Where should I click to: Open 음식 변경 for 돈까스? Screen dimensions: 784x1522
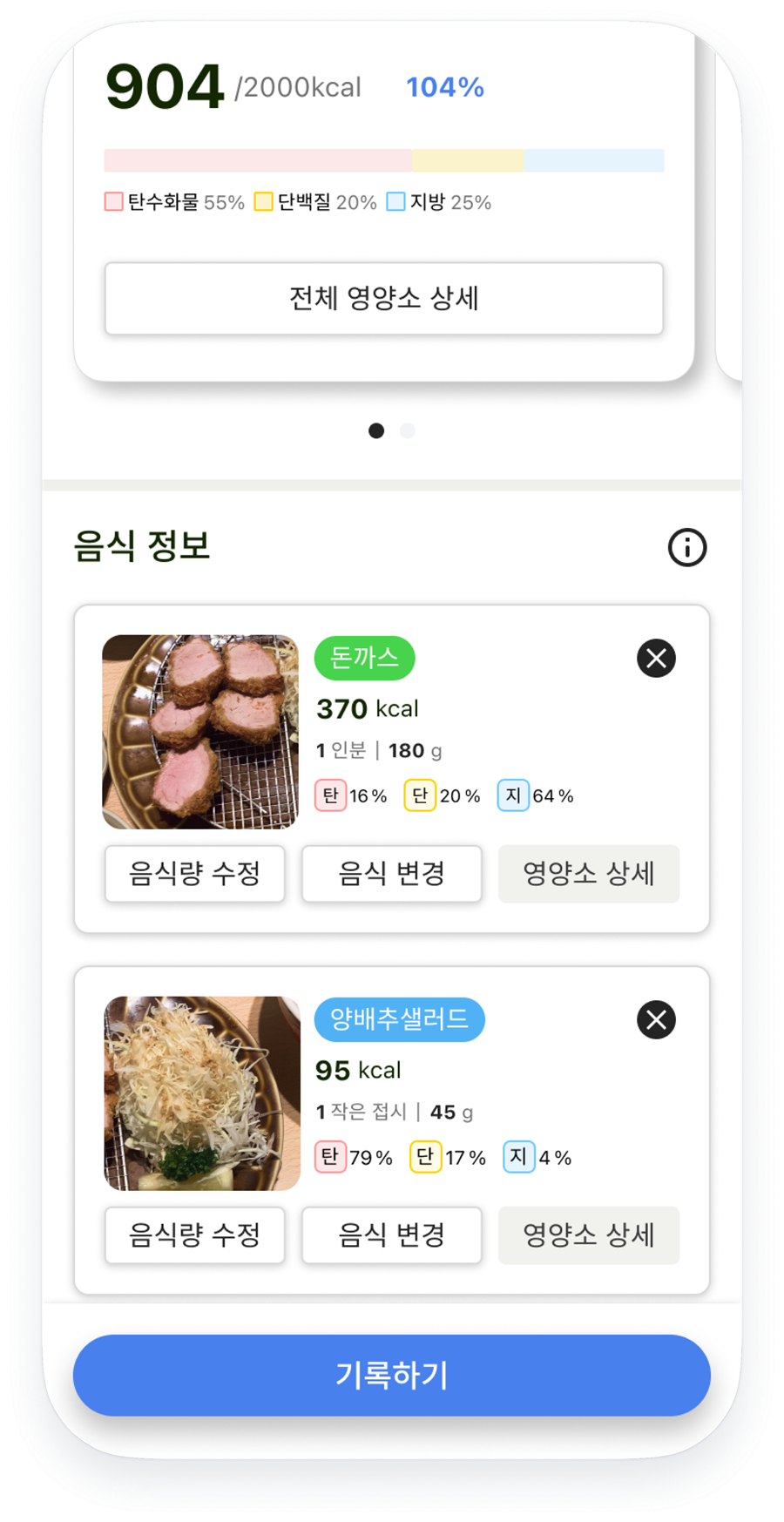point(391,874)
